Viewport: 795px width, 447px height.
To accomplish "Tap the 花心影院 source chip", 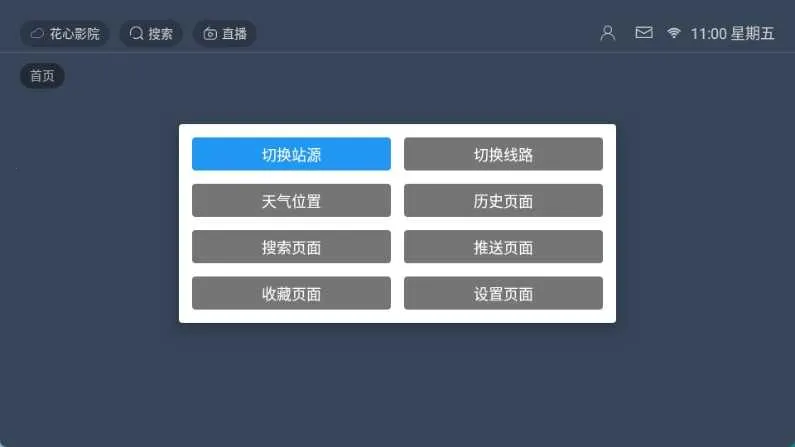I will [65, 34].
